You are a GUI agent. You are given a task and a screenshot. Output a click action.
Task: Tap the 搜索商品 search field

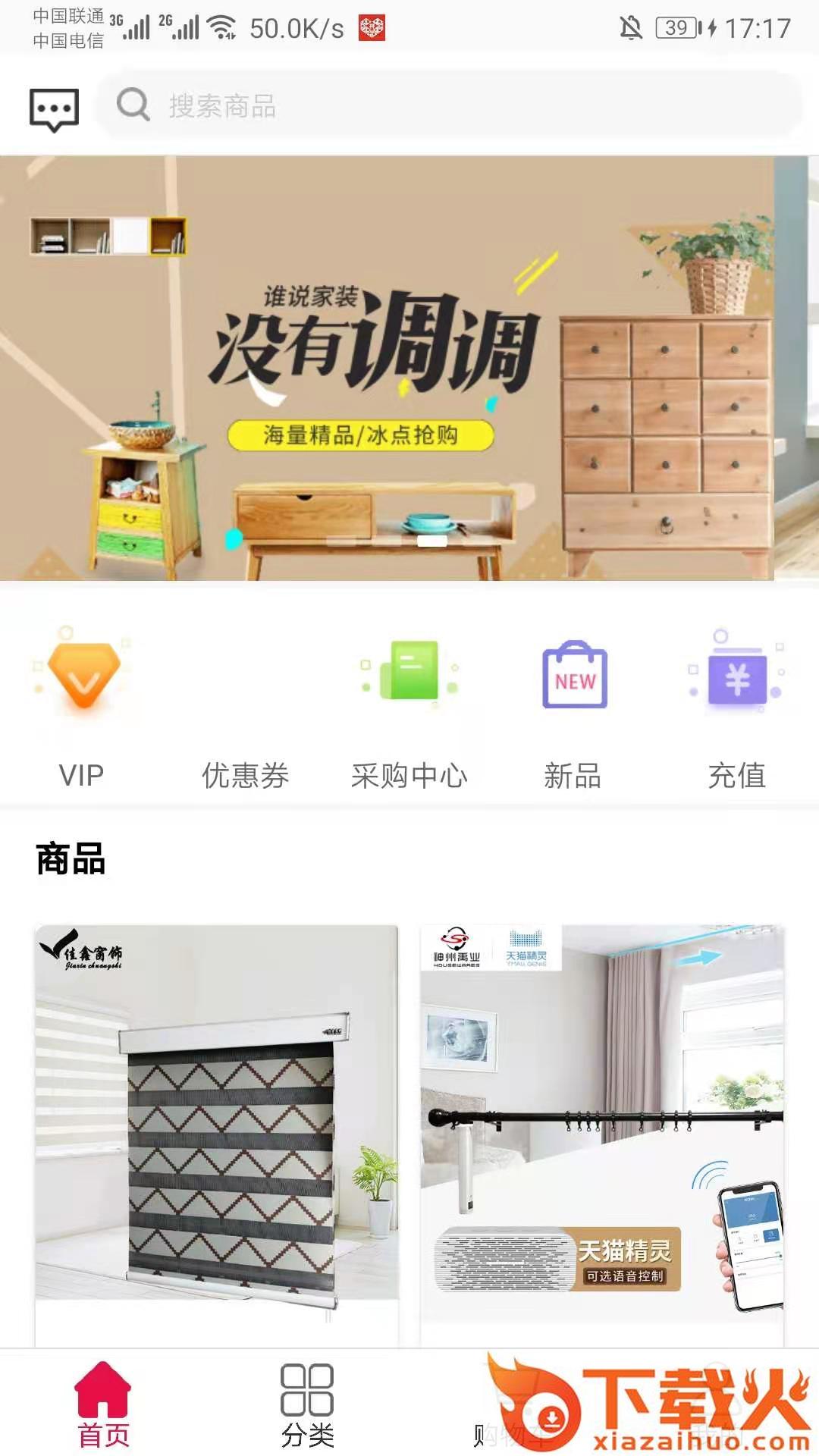tap(447, 106)
